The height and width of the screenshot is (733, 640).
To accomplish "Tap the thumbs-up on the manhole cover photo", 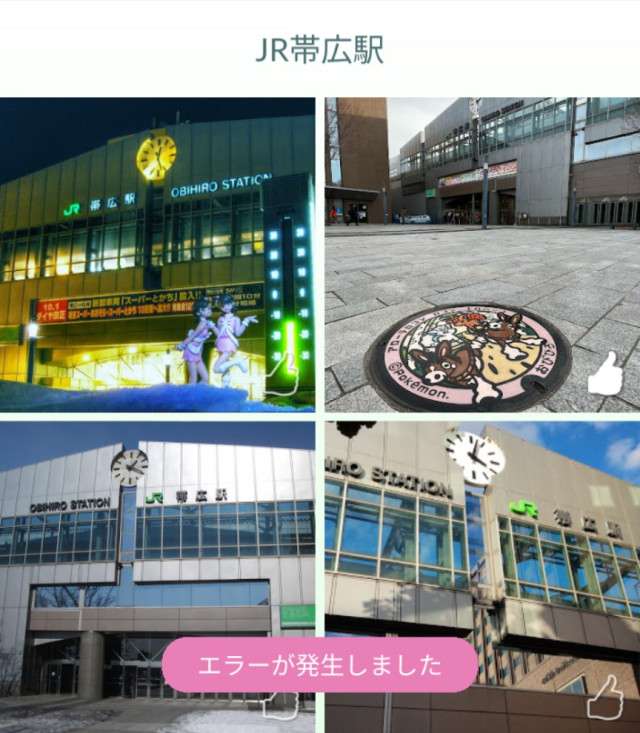I will point(605,375).
